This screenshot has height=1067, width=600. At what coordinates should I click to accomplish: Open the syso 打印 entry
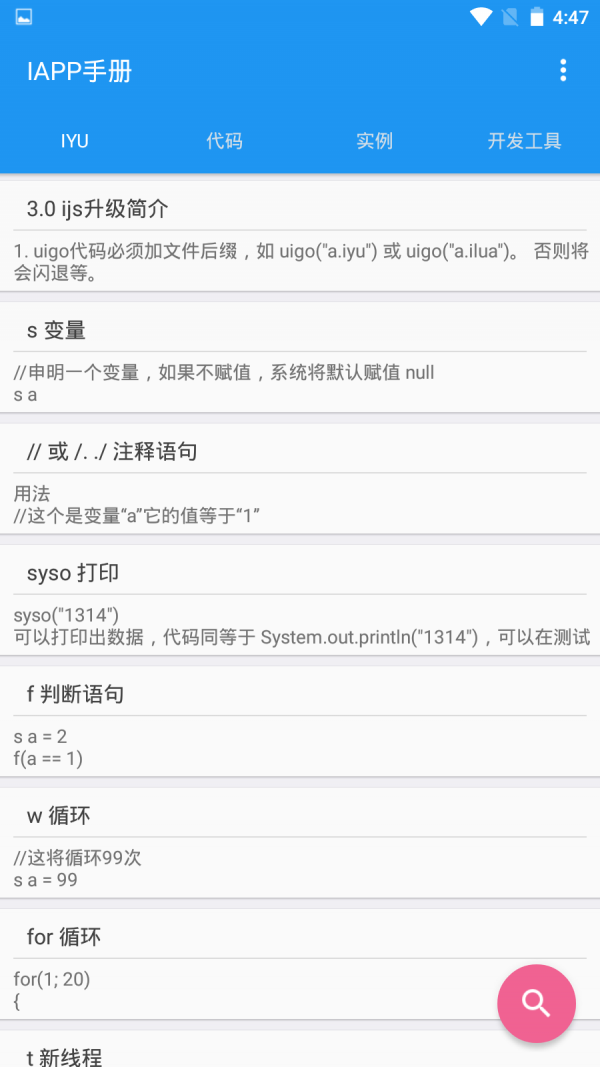tap(300, 599)
